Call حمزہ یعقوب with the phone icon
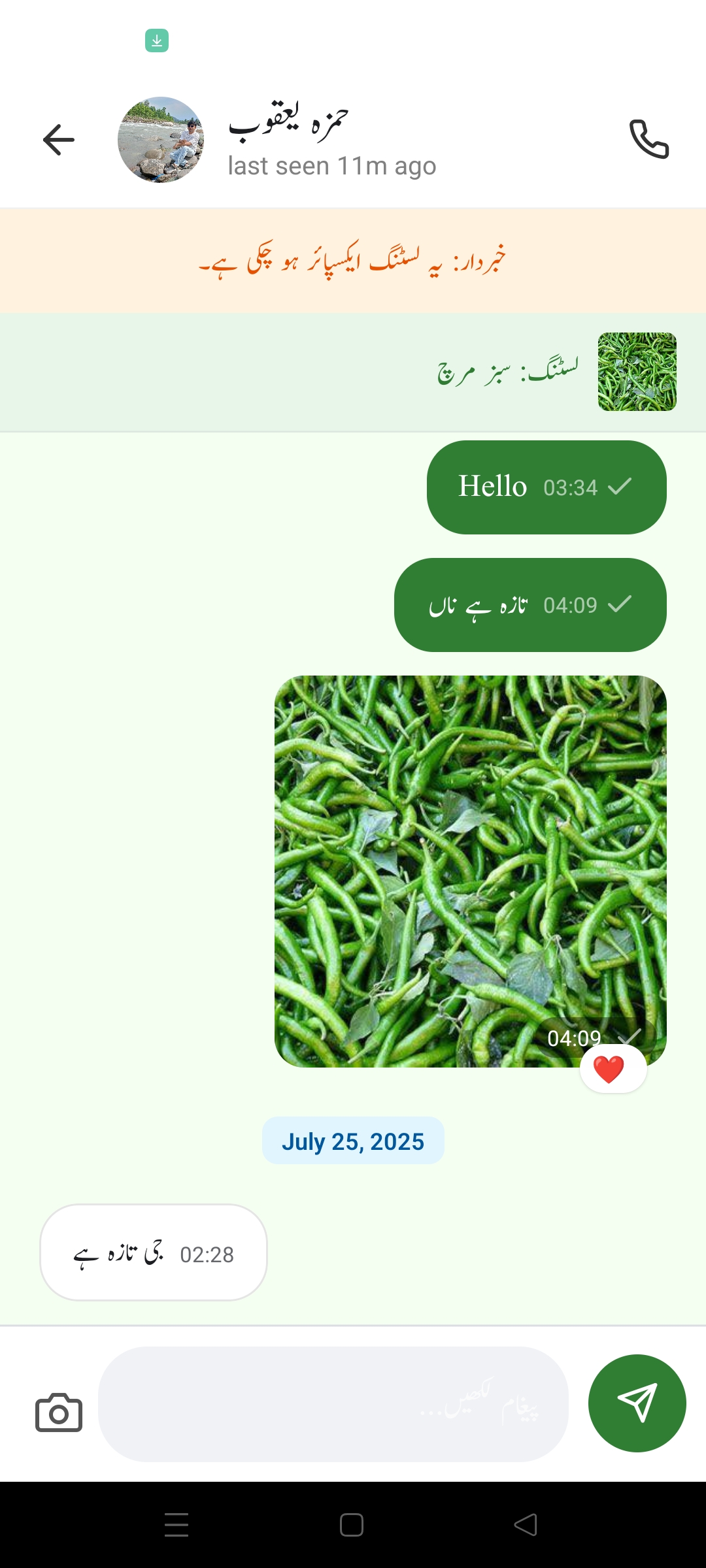The width and height of the screenshot is (706, 1568). tap(648, 139)
